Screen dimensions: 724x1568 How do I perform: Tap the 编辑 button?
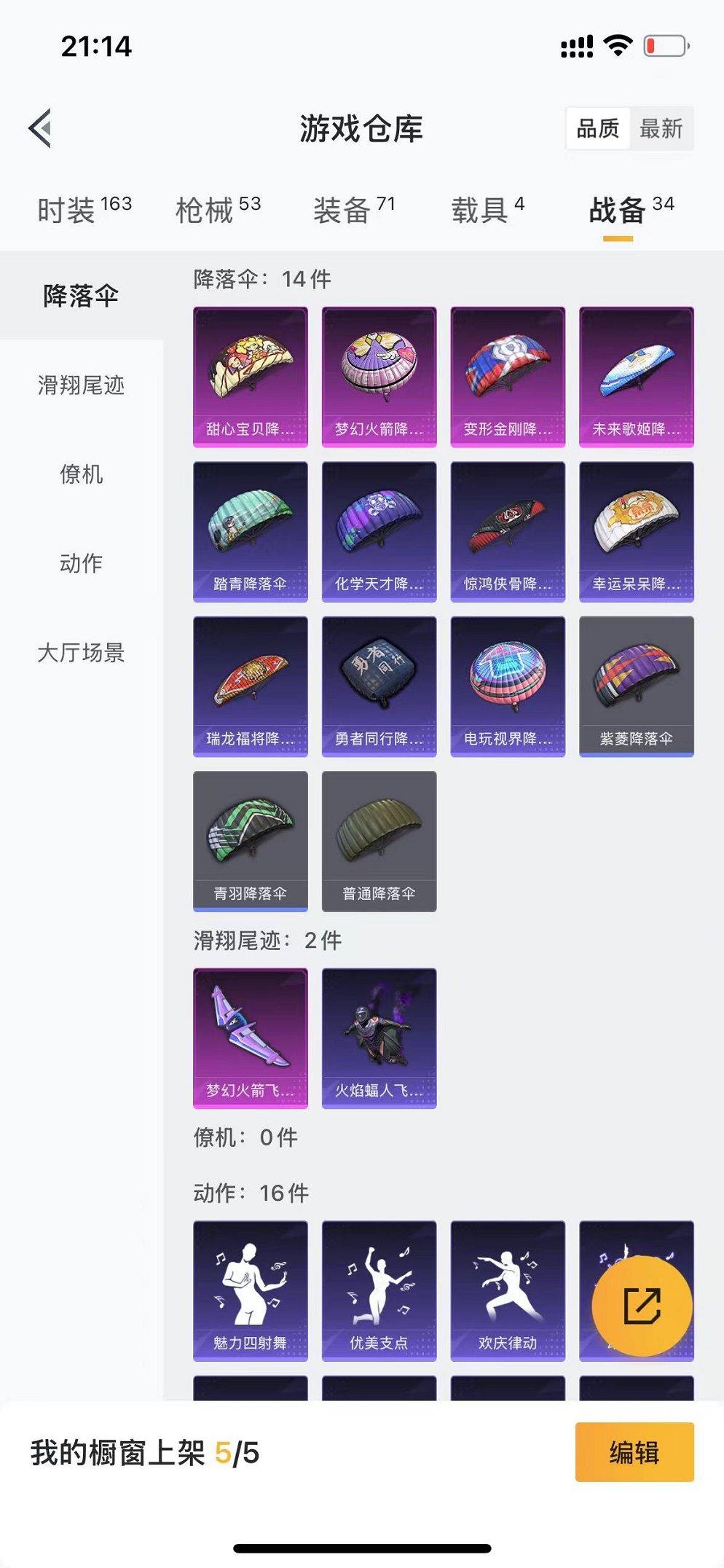[x=634, y=1452]
